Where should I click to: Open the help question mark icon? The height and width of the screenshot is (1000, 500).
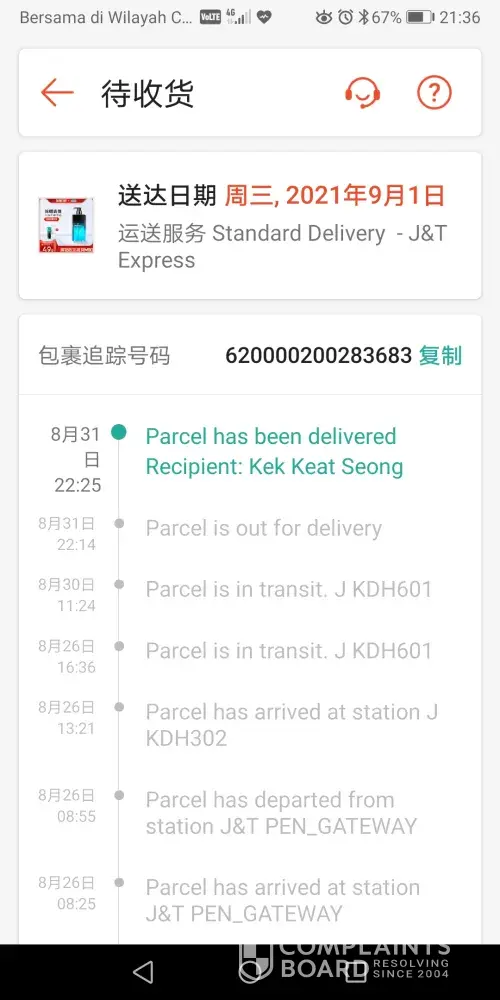tap(434, 93)
